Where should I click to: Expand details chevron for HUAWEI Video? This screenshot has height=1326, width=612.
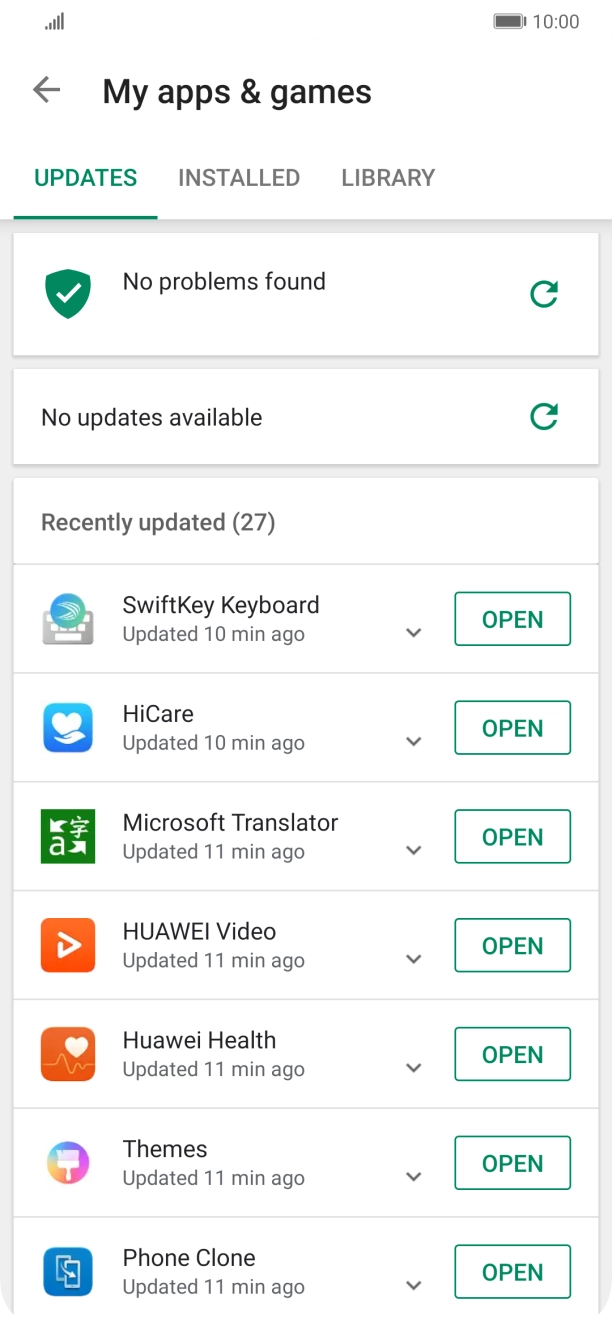(x=413, y=960)
